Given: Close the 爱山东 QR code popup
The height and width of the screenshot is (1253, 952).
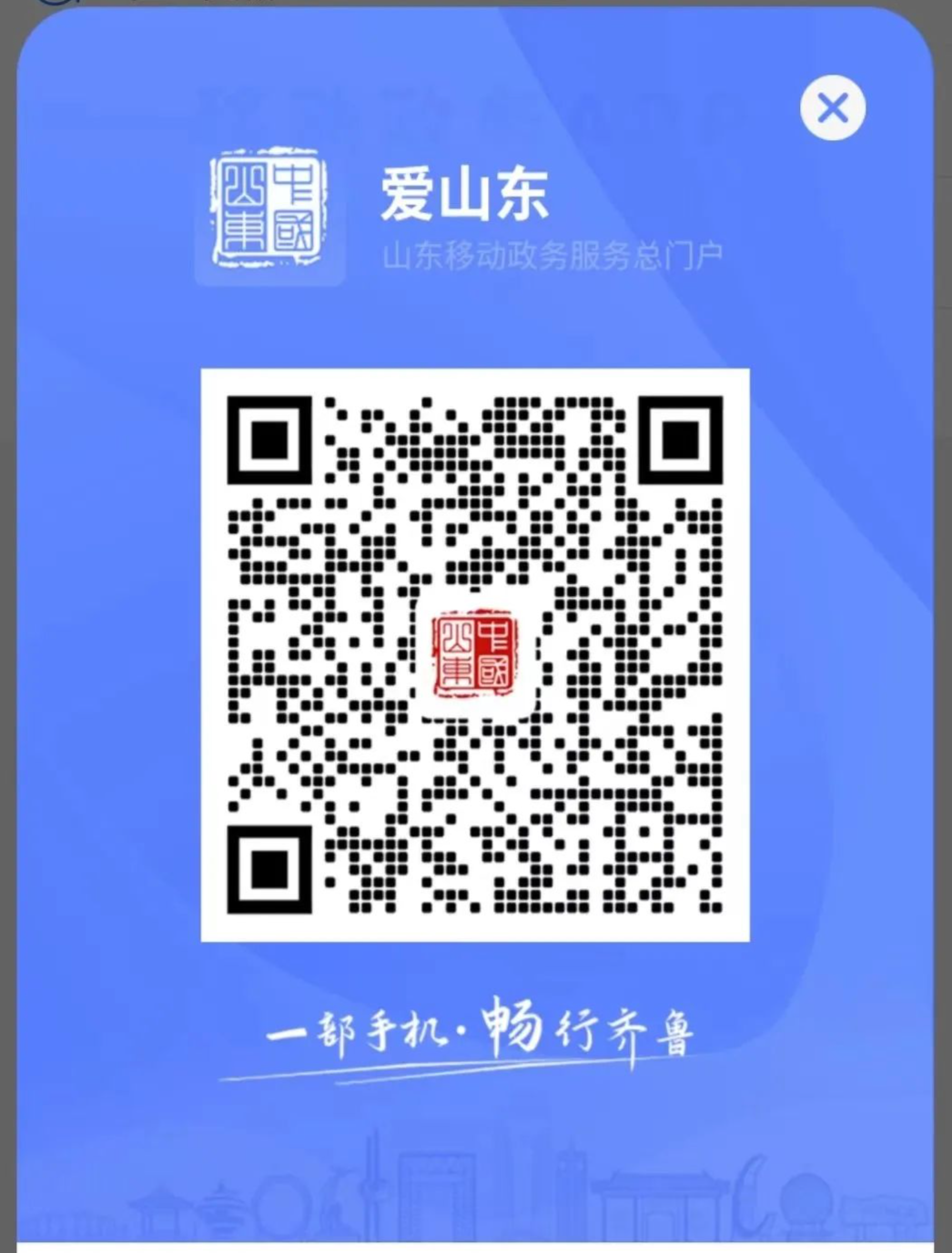Looking at the screenshot, I should pos(833,108).
